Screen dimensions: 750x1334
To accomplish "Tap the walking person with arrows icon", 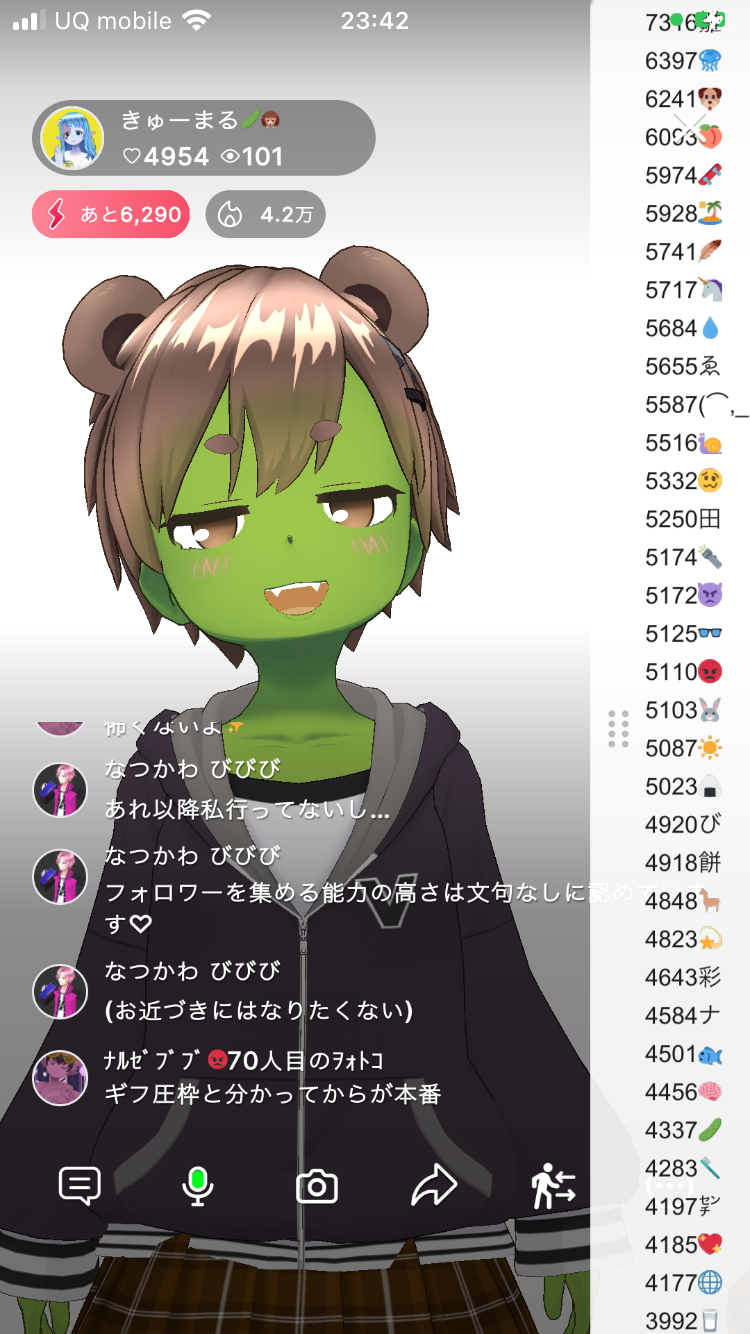I will [554, 1186].
